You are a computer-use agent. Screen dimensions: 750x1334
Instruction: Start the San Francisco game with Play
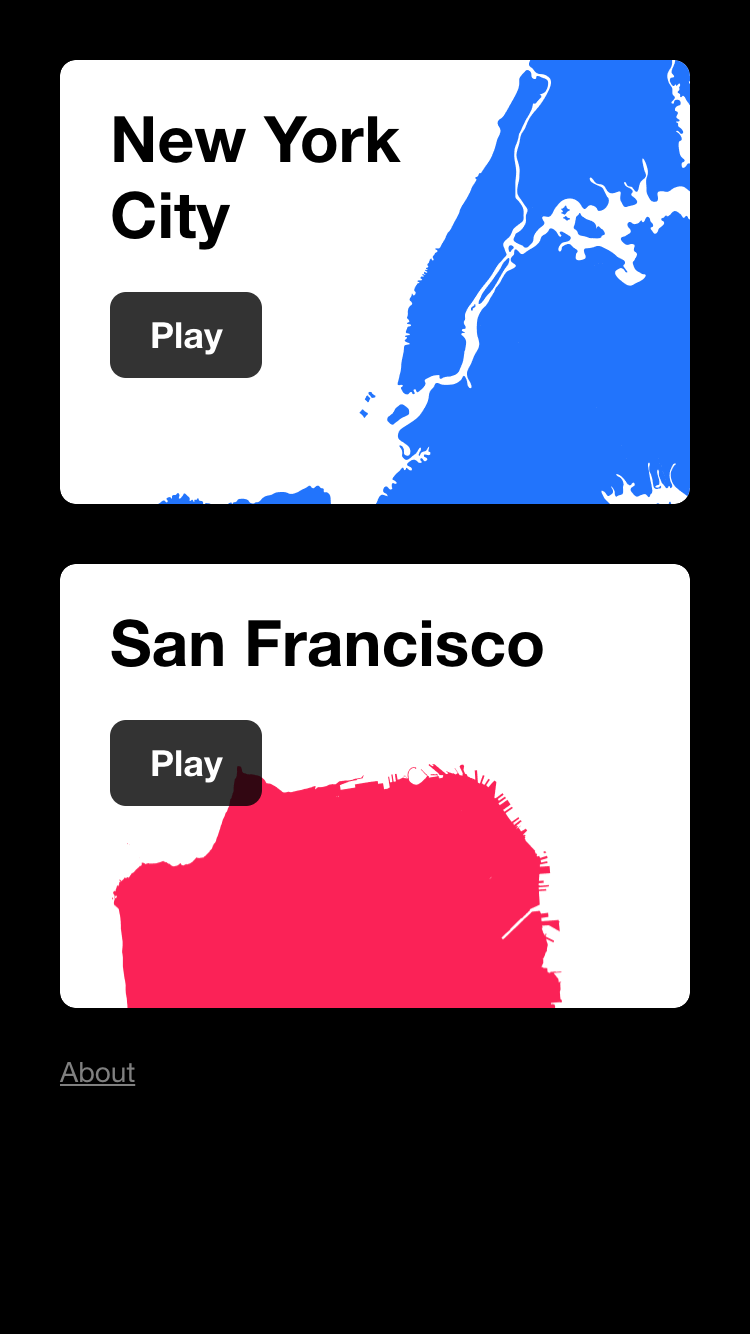click(186, 763)
